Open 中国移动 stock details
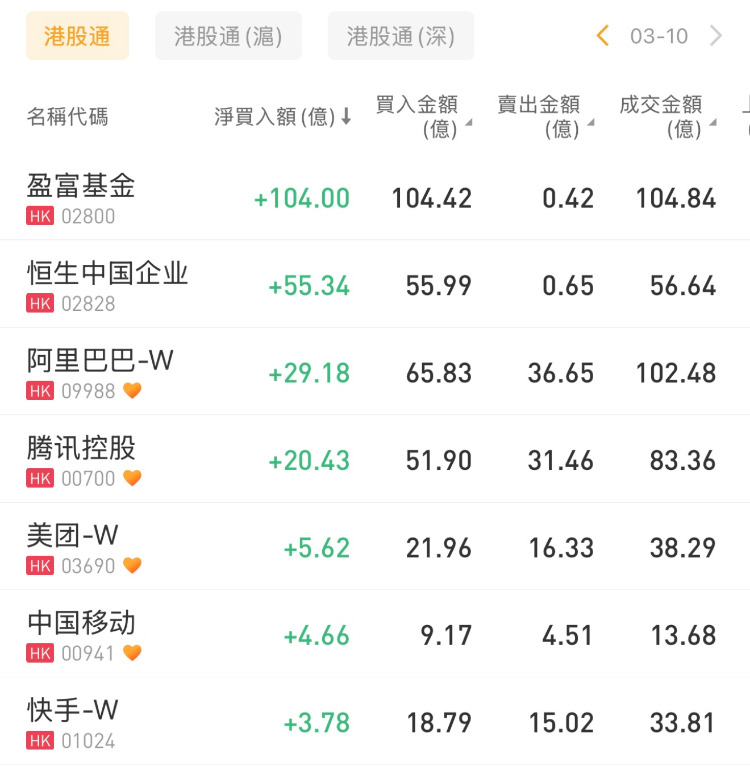This screenshot has height=766, width=750. click(81, 634)
